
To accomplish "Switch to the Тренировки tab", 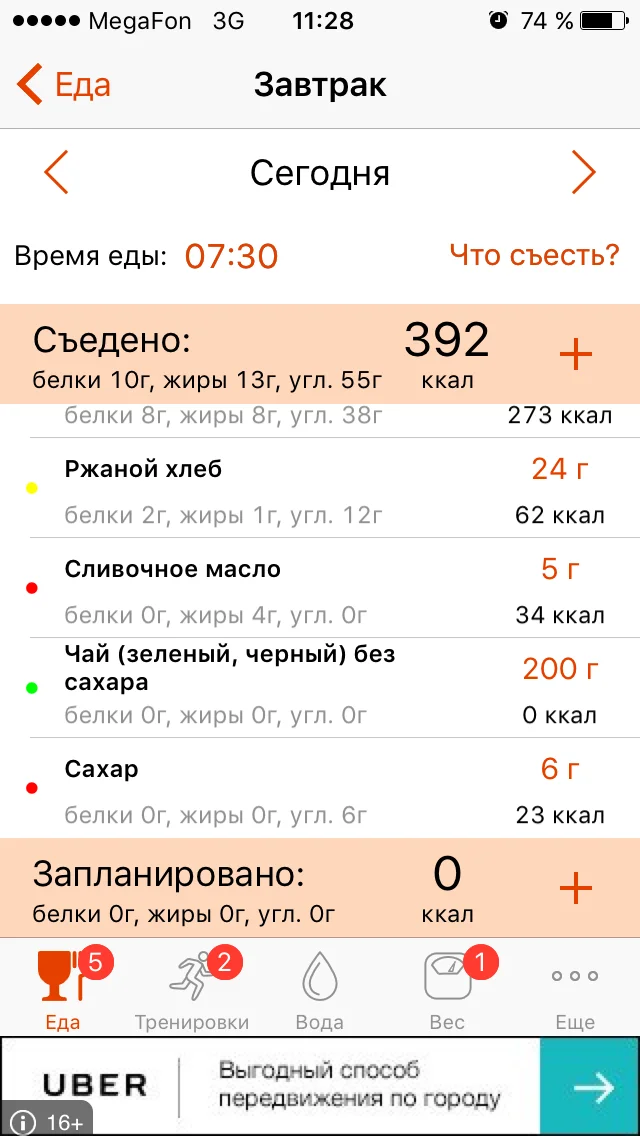I will (x=192, y=990).
